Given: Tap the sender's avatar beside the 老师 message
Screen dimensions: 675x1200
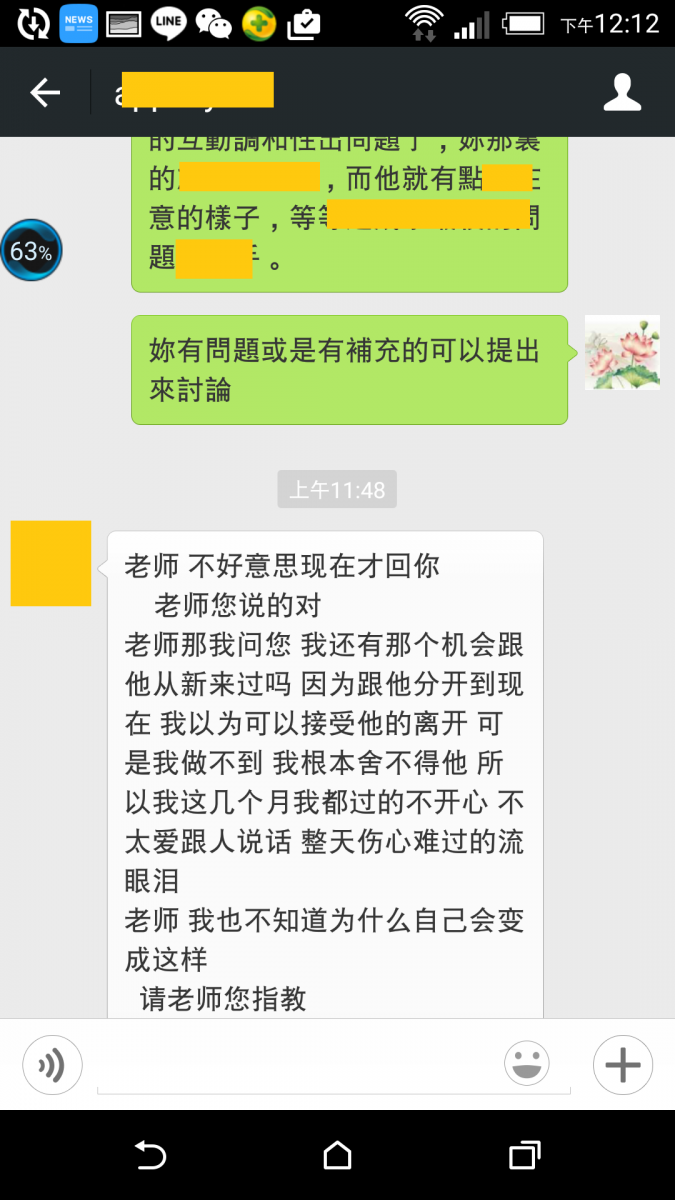Looking at the screenshot, I should 51,563.
